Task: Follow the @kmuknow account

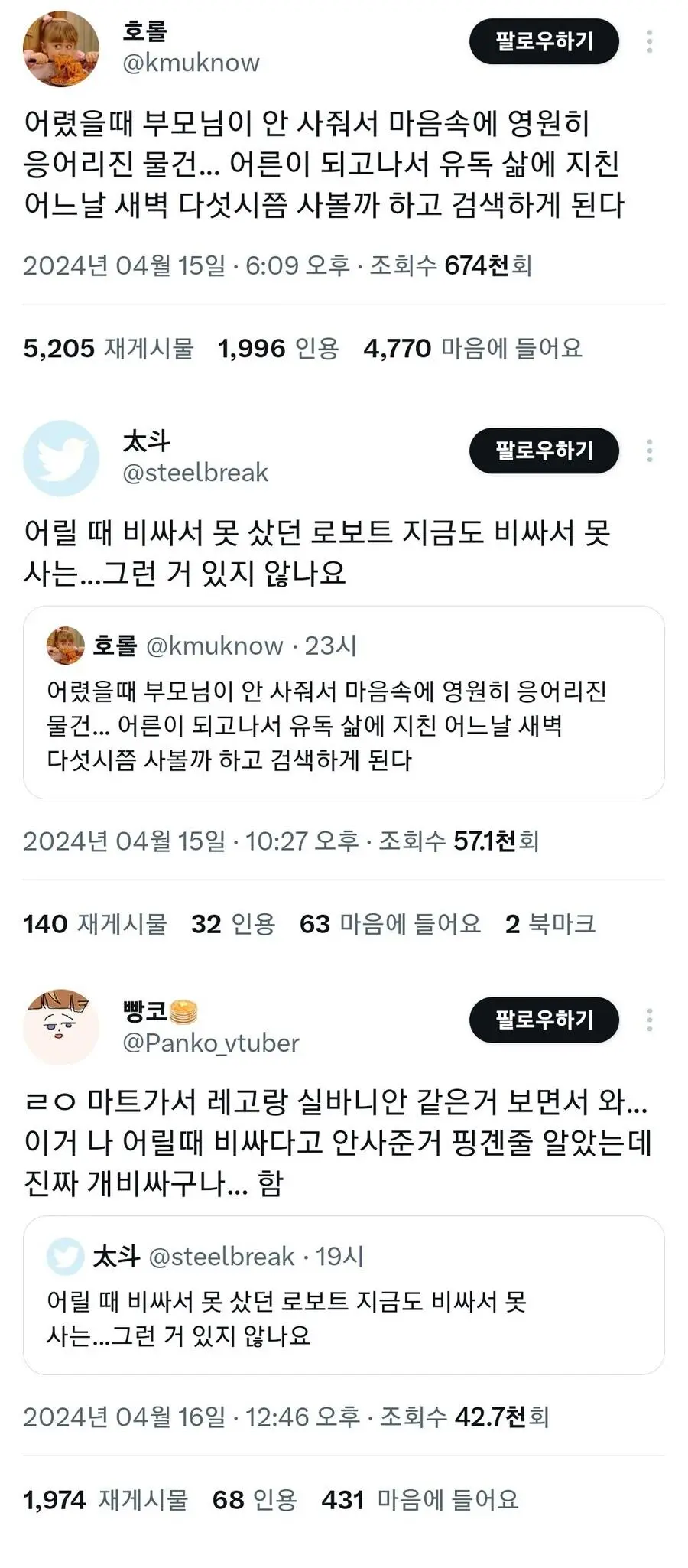Action: point(544,41)
